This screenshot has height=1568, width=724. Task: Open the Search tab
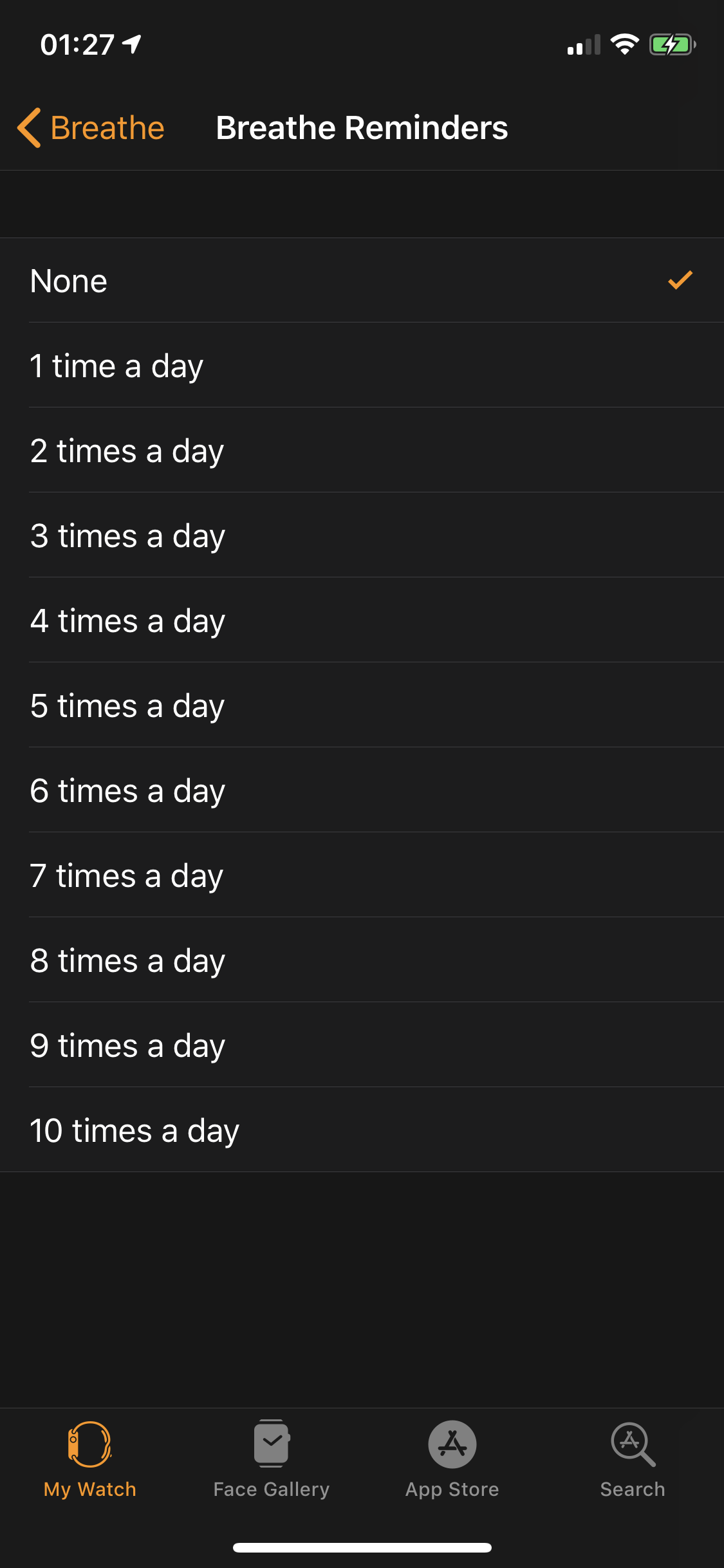[633, 1459]
